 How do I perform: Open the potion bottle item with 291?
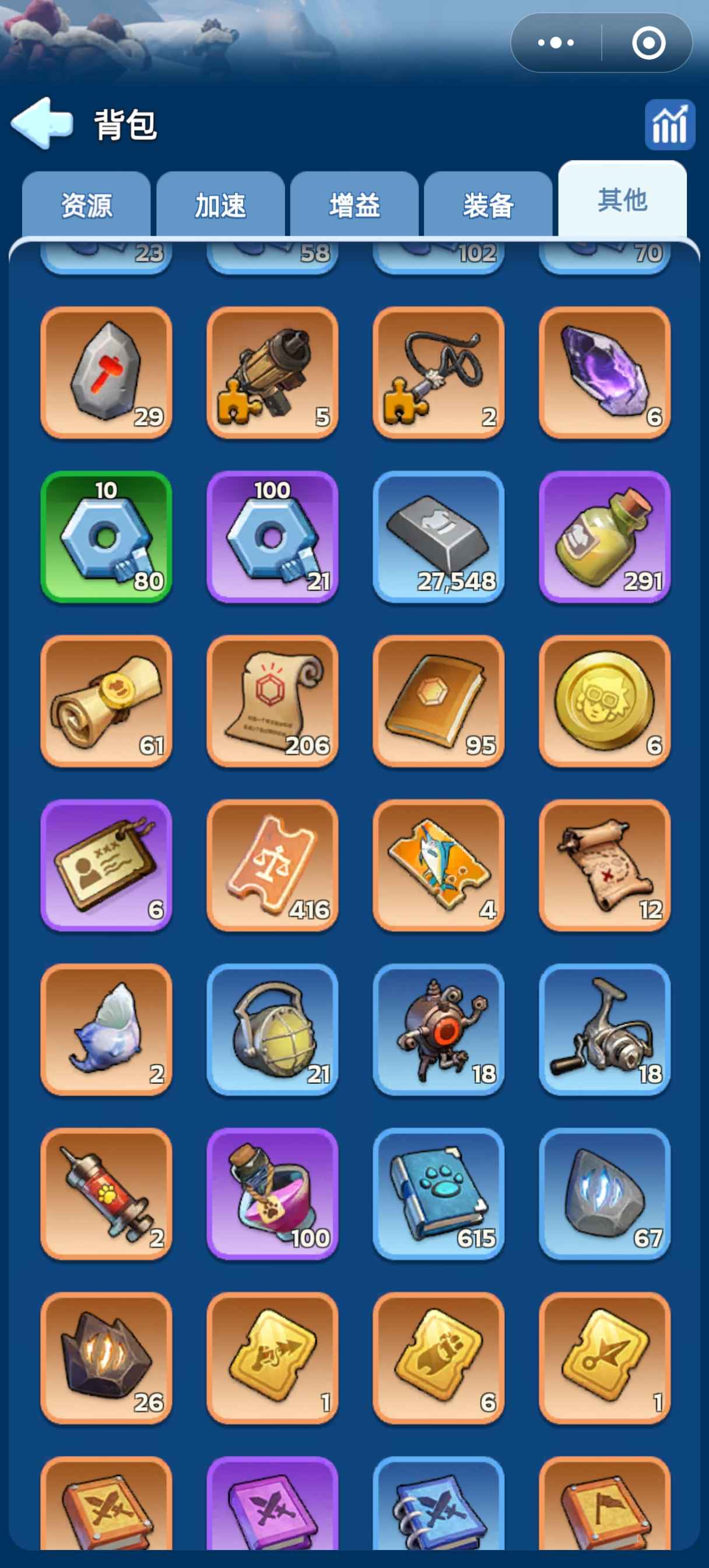click(x=604, y=537)
